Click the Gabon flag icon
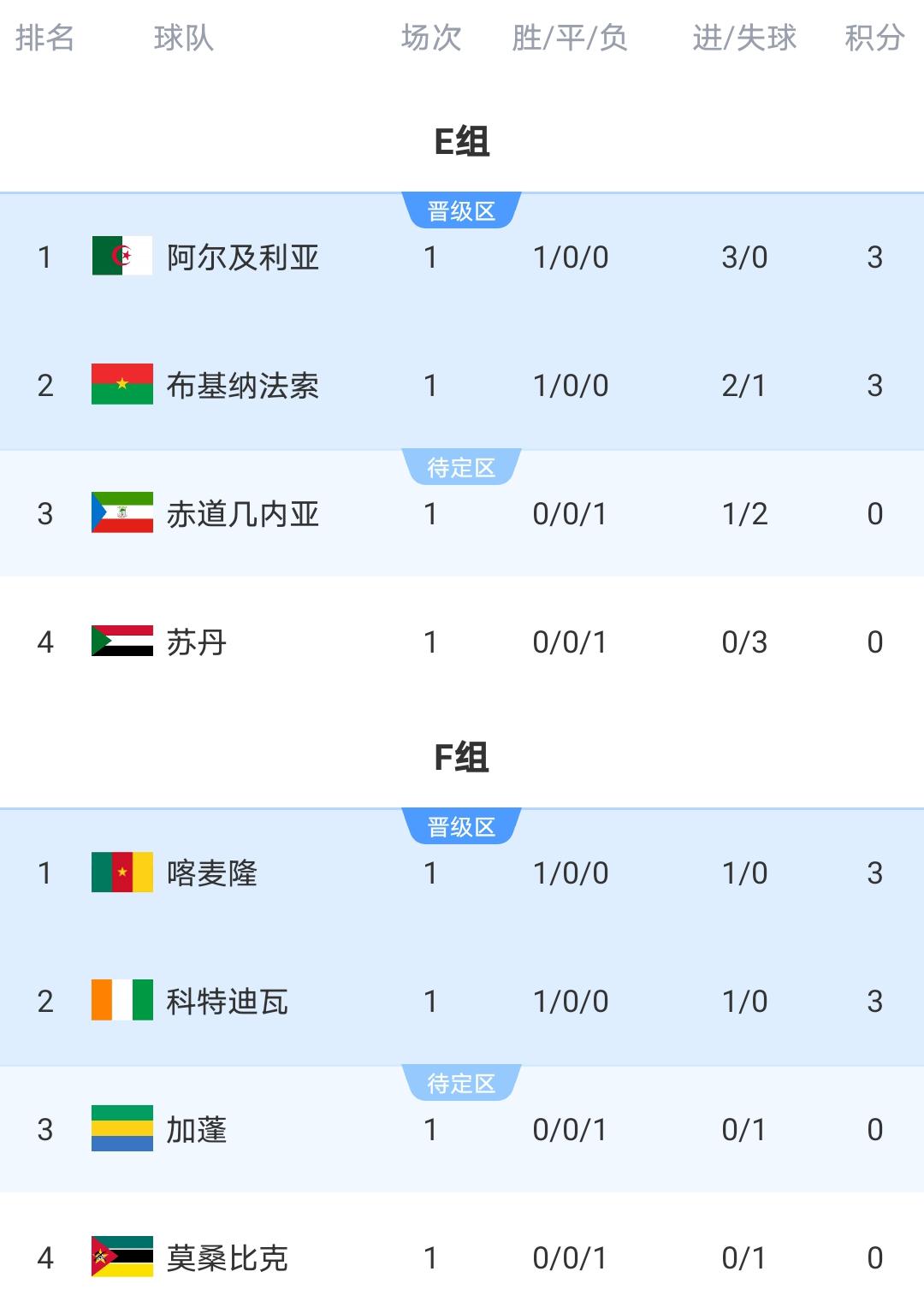The width and height of the screenshot is (924, 1307). [x=121, y=1130]
